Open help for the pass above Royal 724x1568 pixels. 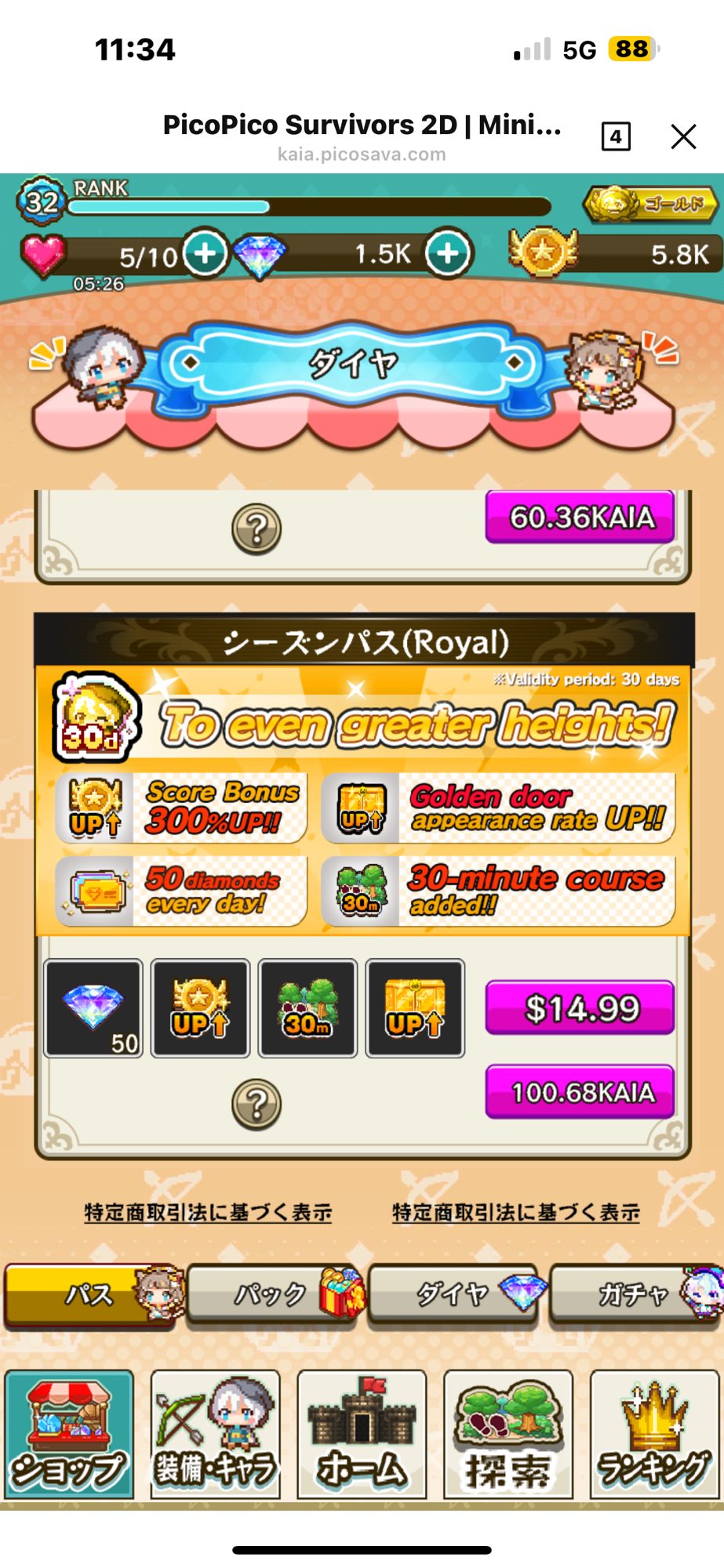pos(256,529)
